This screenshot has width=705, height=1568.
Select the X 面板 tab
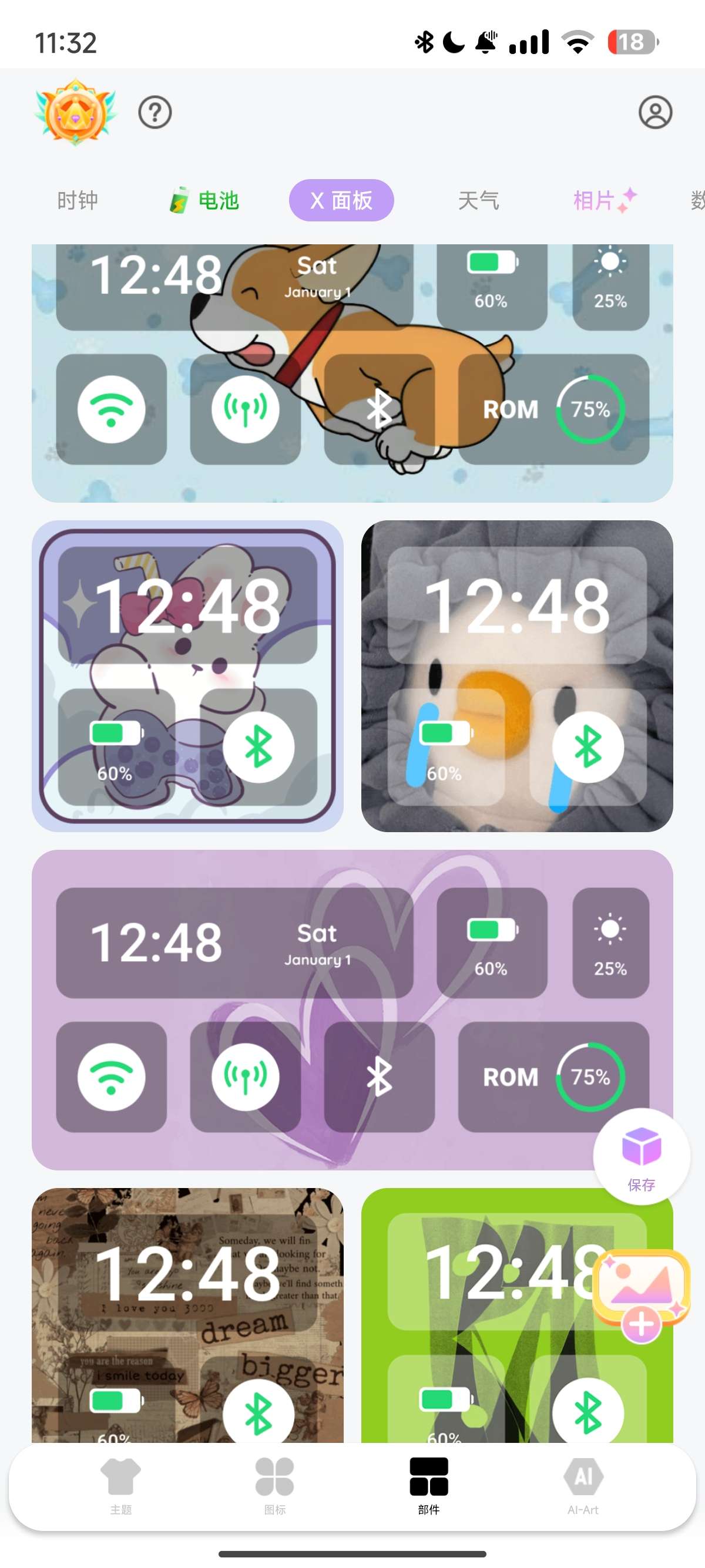pos(341,200)
